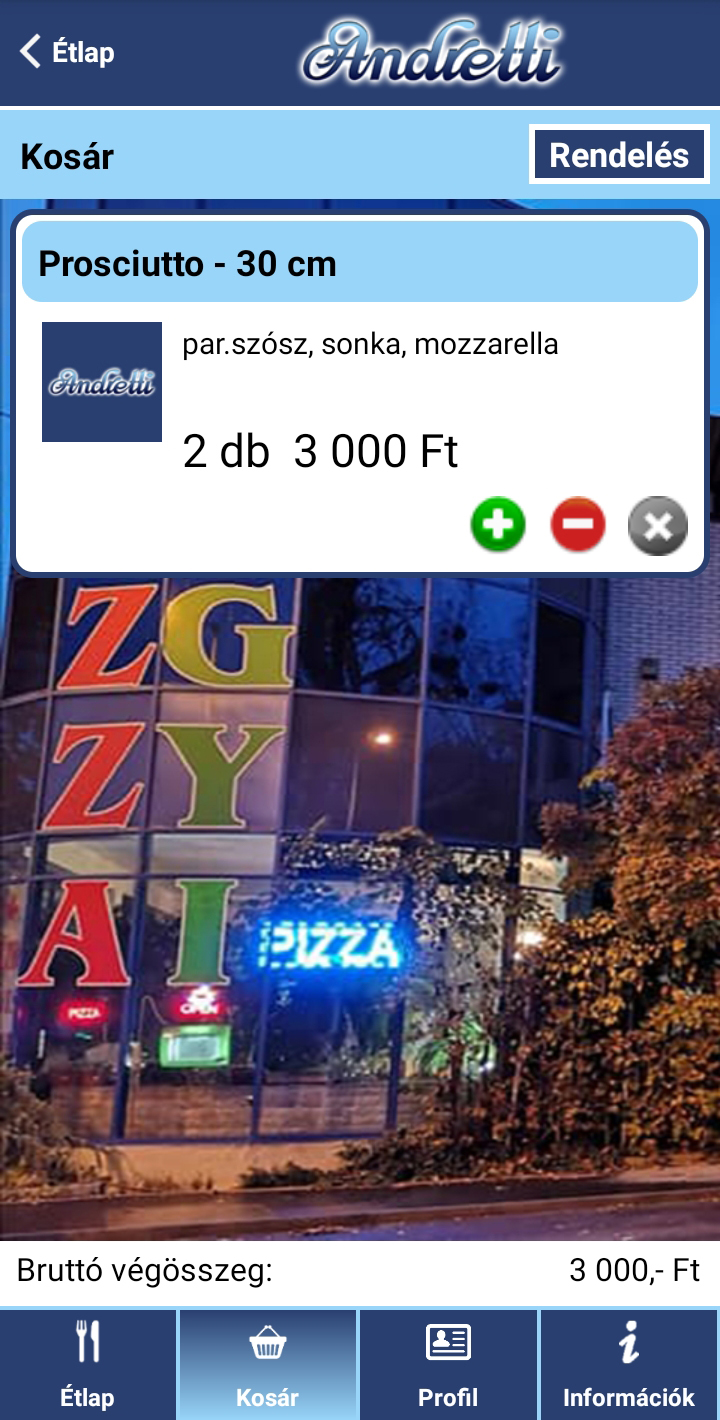Decrease Prosciutto quantity with red minus

[578, 525]
